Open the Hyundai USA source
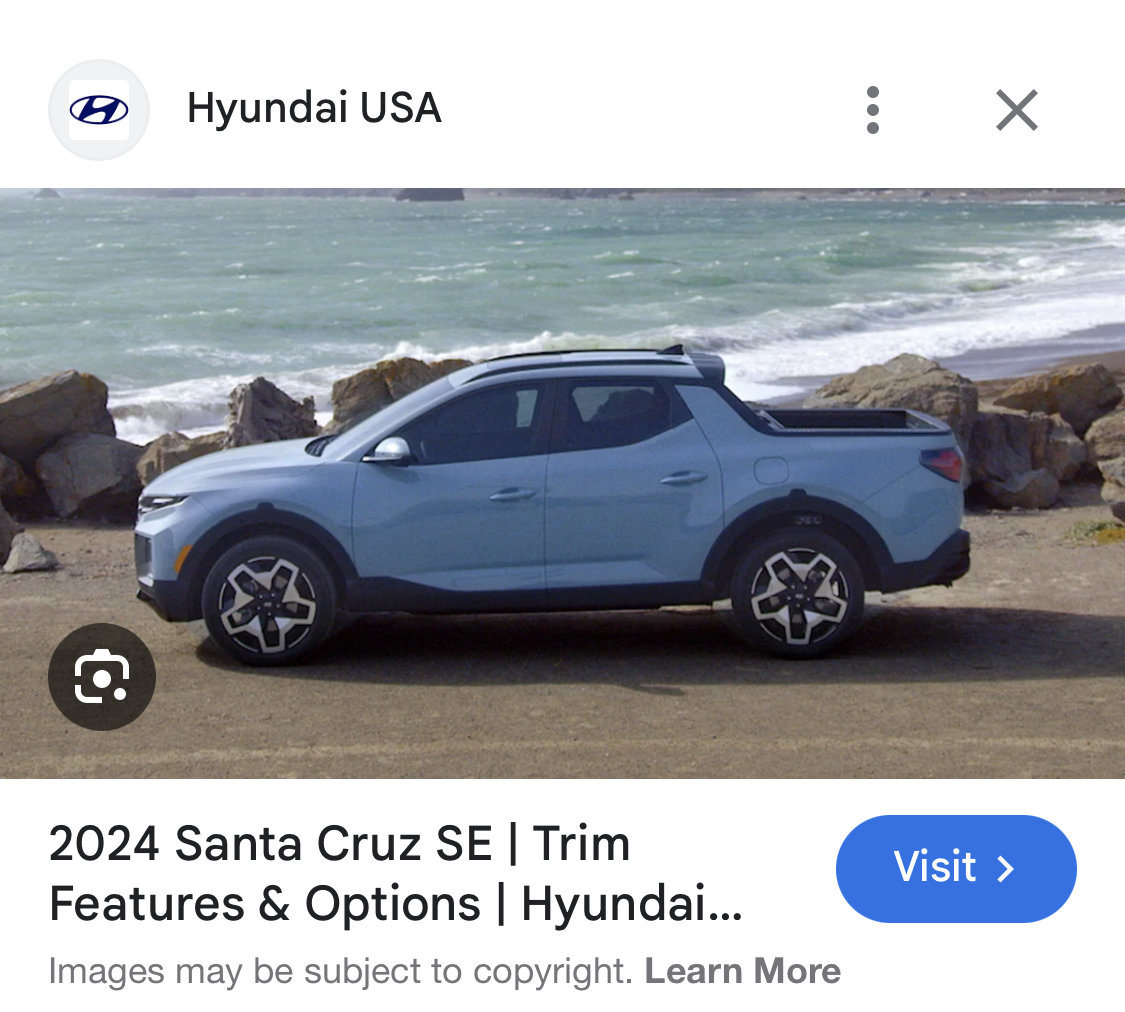Image resolution: width=1125 pixels, height=1012 pixels. [313, 108]
